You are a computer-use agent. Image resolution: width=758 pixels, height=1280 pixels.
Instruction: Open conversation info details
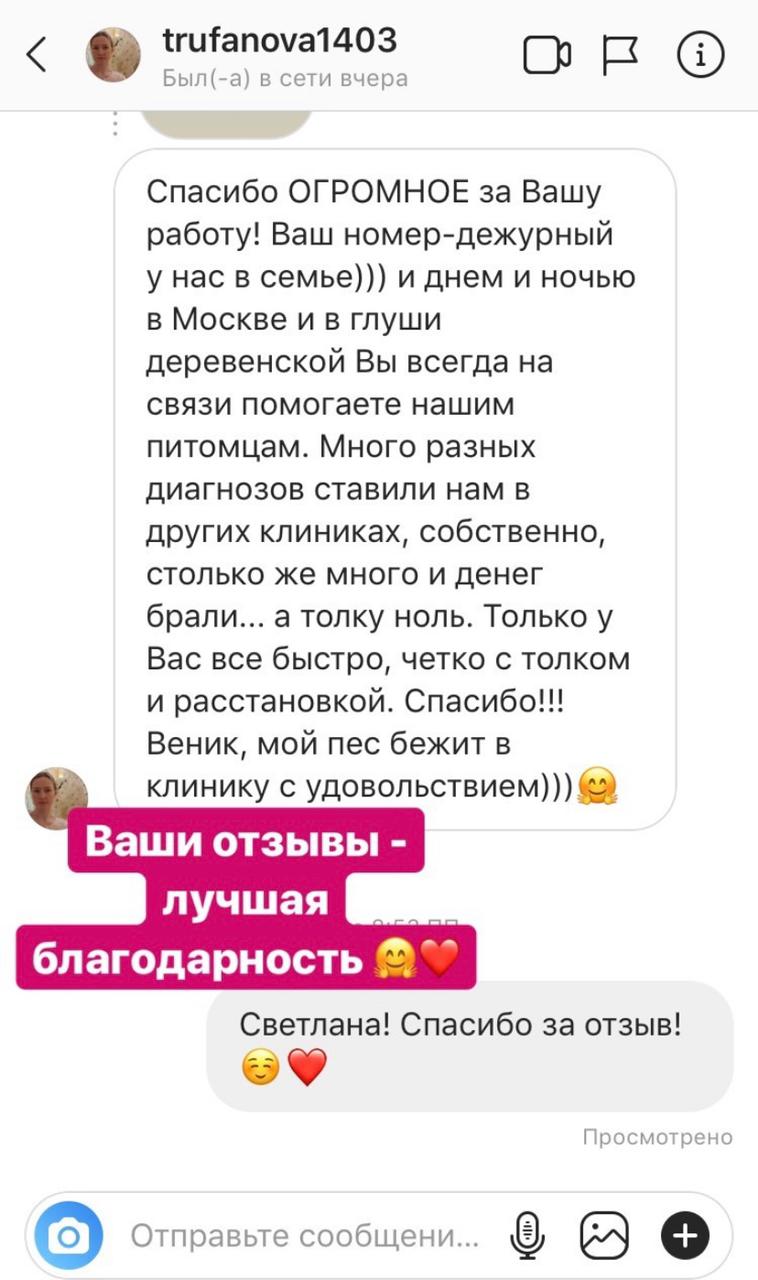700,56
